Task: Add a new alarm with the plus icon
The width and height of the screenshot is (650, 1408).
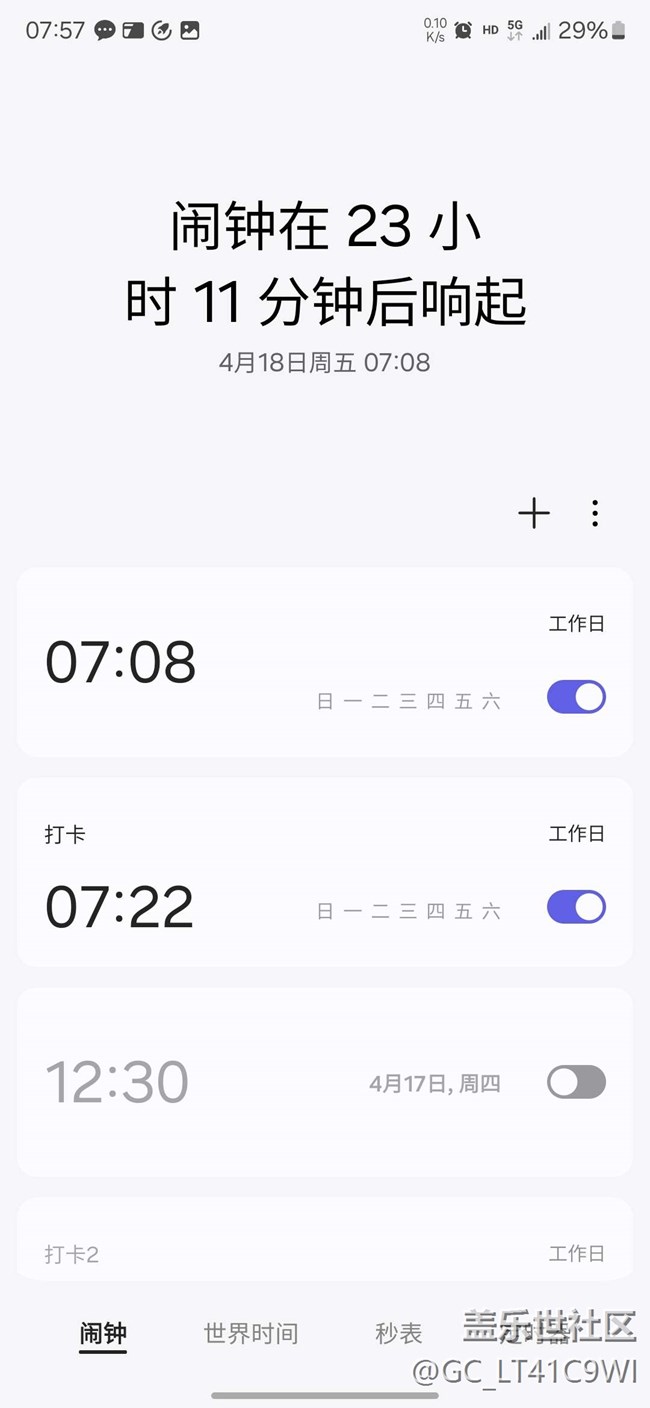Action: pos(534,514)
